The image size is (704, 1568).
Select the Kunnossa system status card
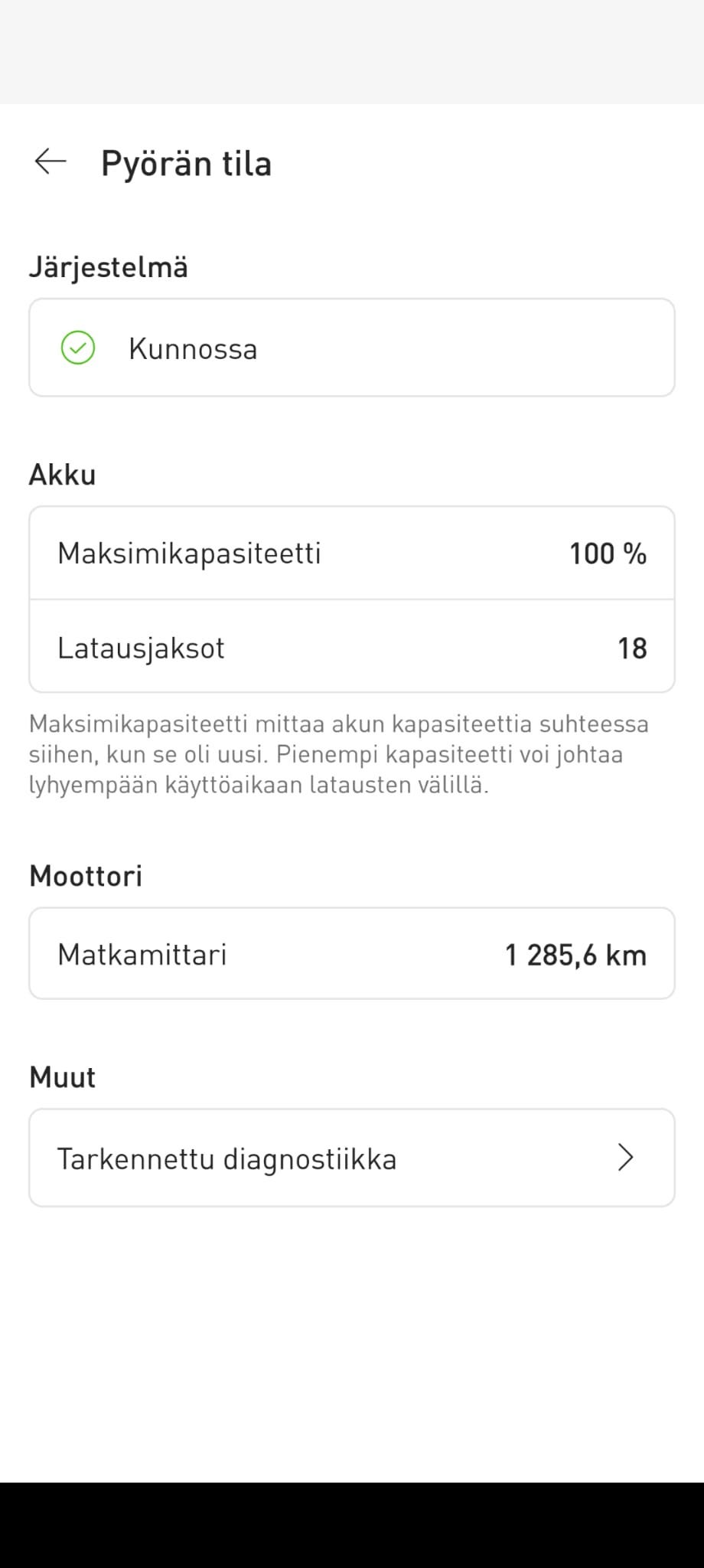point(351,348)
